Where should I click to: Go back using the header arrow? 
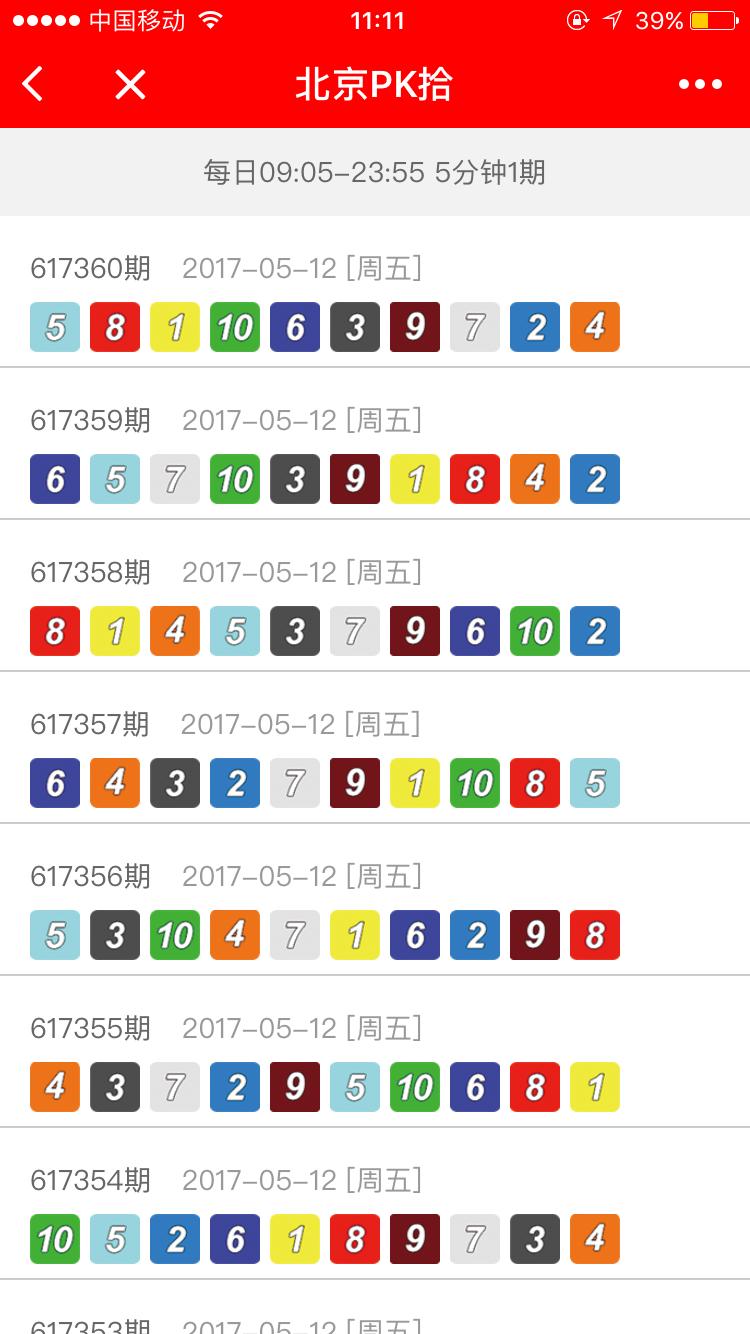tap(33, 85)
